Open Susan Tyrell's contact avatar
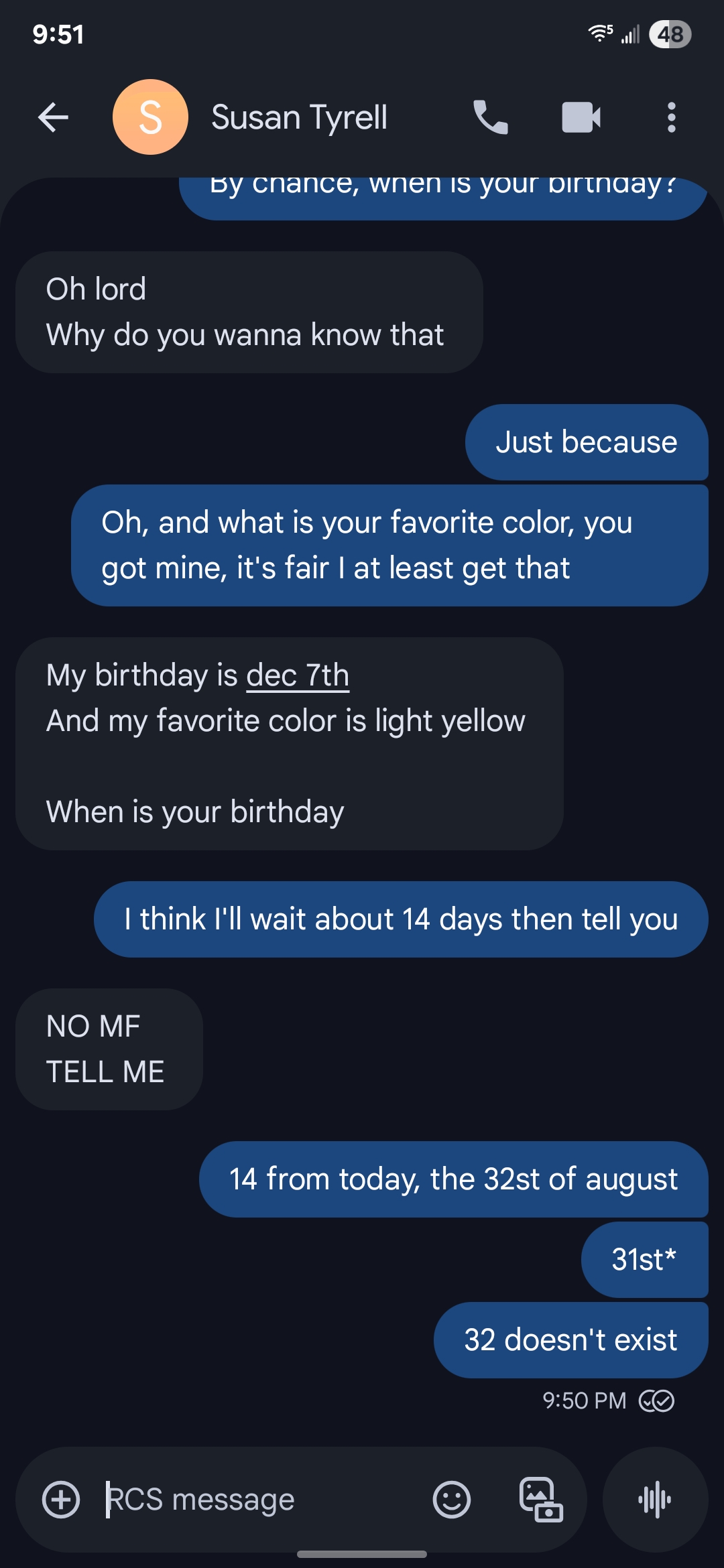 click(x=150, y=118)
